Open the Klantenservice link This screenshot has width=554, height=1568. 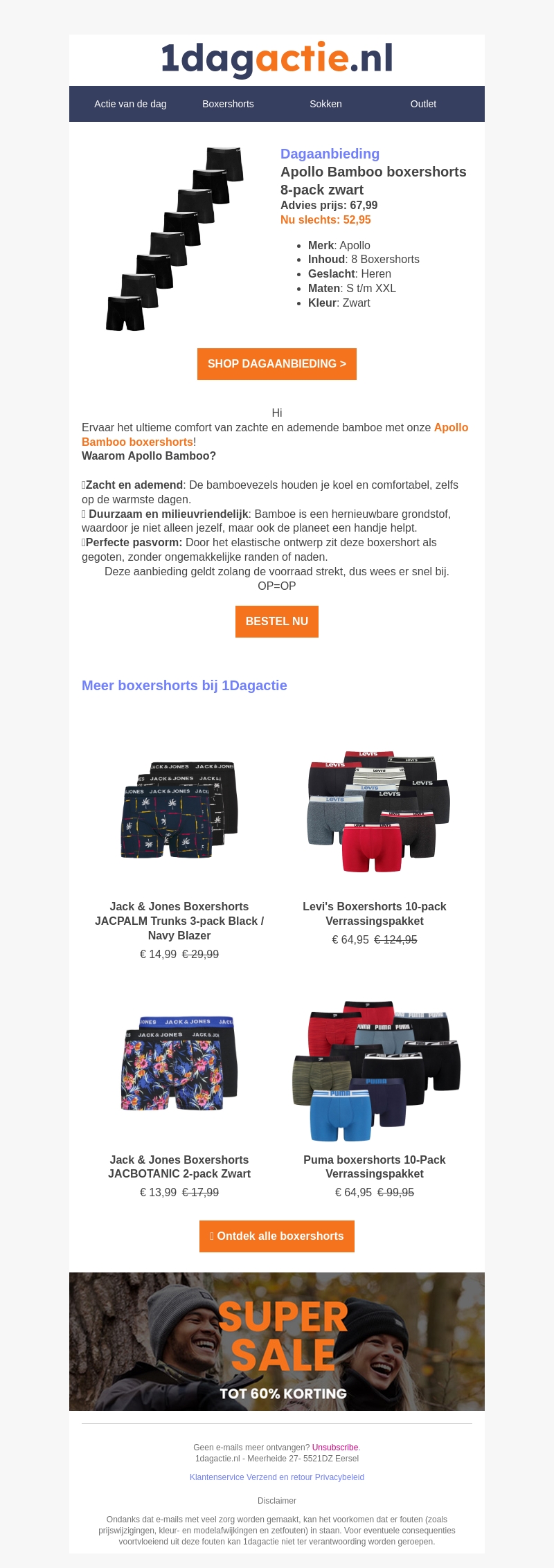(x=217, y=1477)
